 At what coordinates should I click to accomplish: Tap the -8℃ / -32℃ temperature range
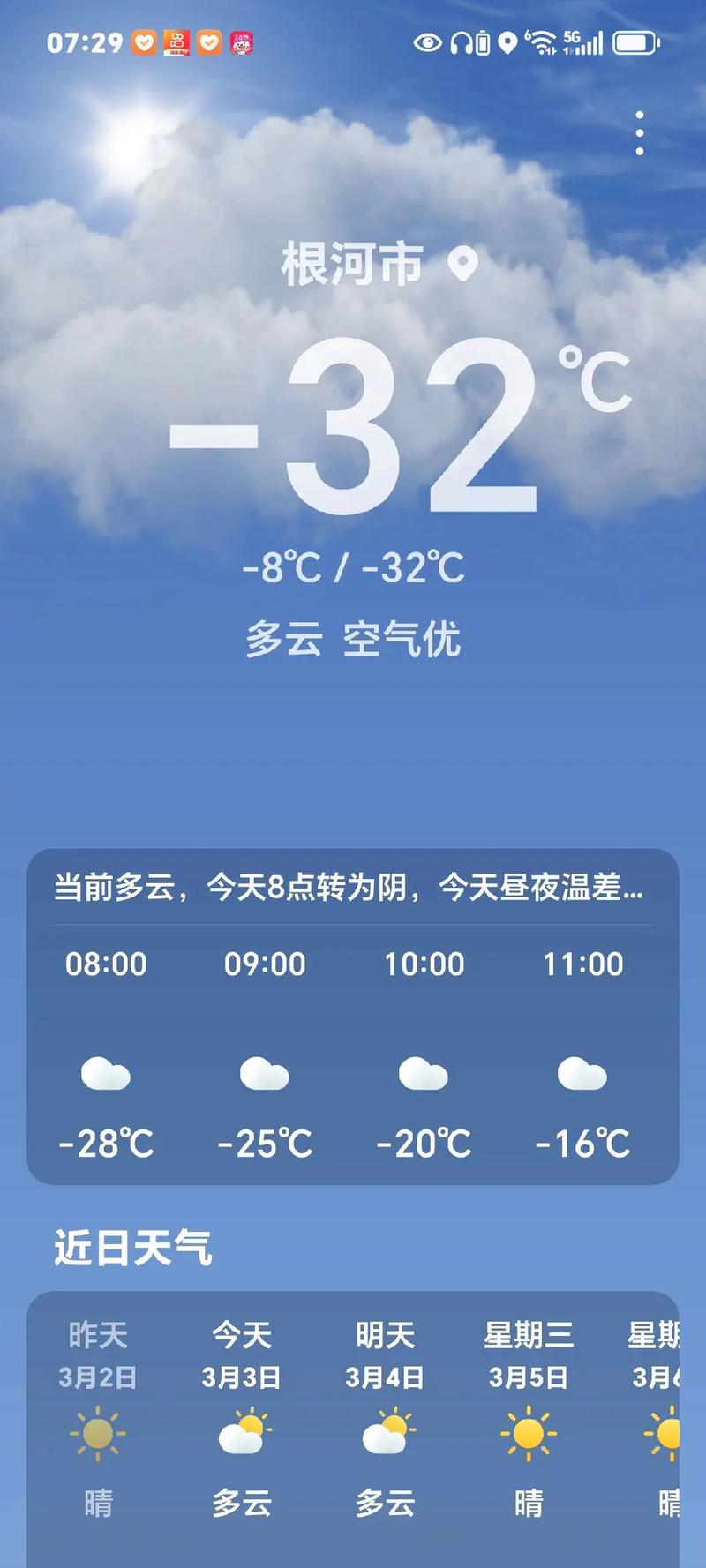click(353, 569)
